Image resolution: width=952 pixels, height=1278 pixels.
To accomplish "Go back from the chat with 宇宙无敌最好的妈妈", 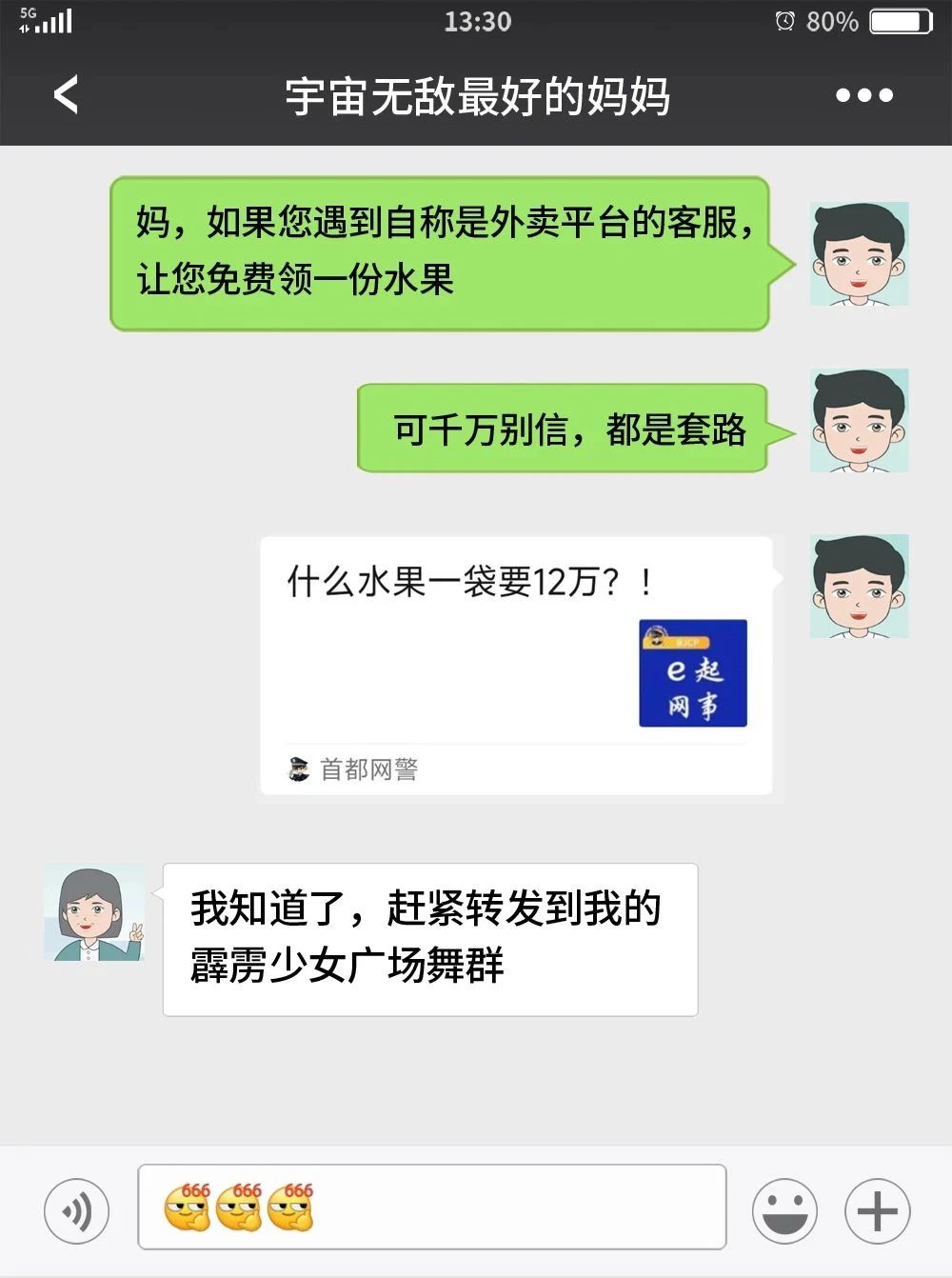I will 66,95.
